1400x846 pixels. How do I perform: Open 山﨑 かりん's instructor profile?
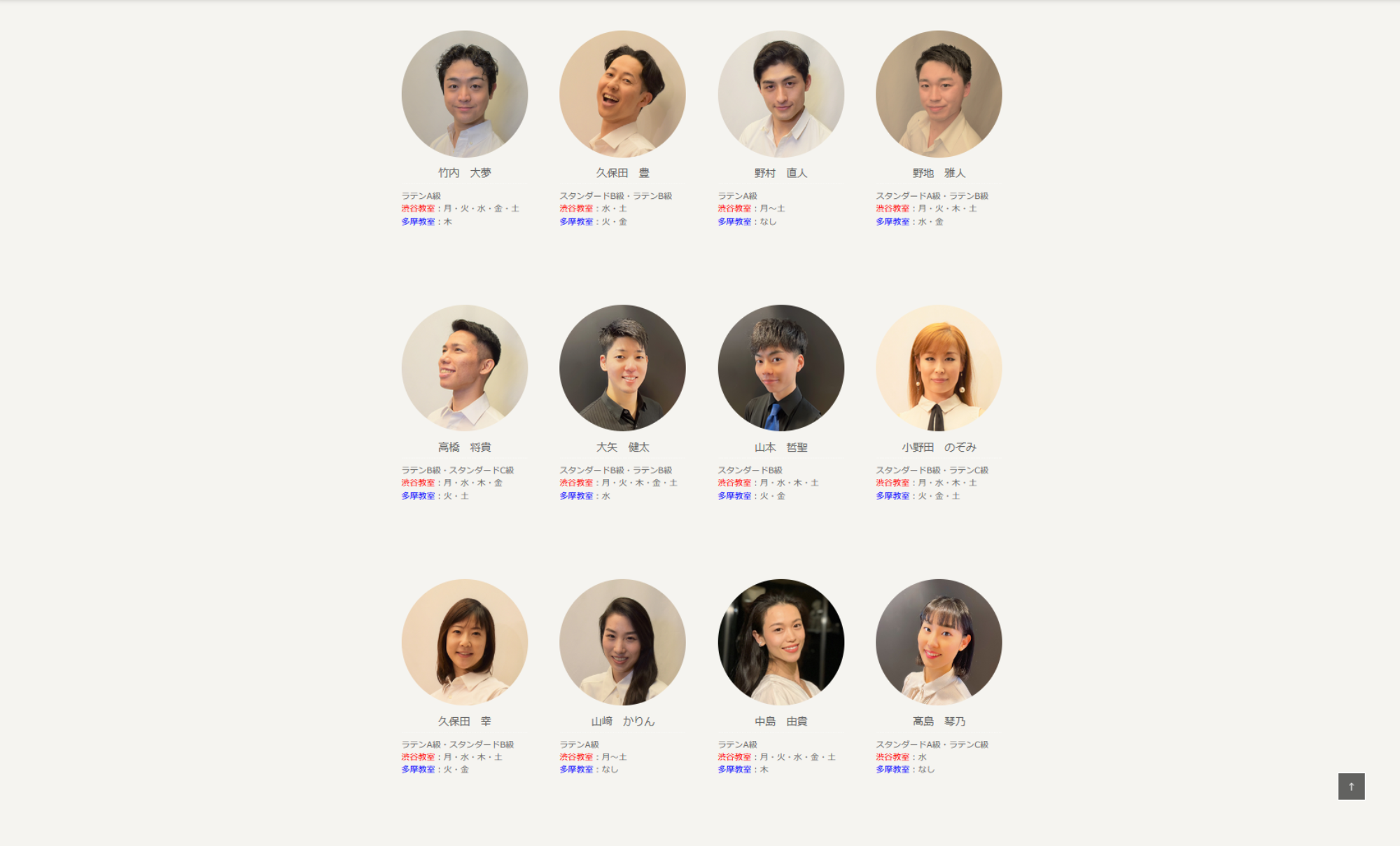pos(622,642)
